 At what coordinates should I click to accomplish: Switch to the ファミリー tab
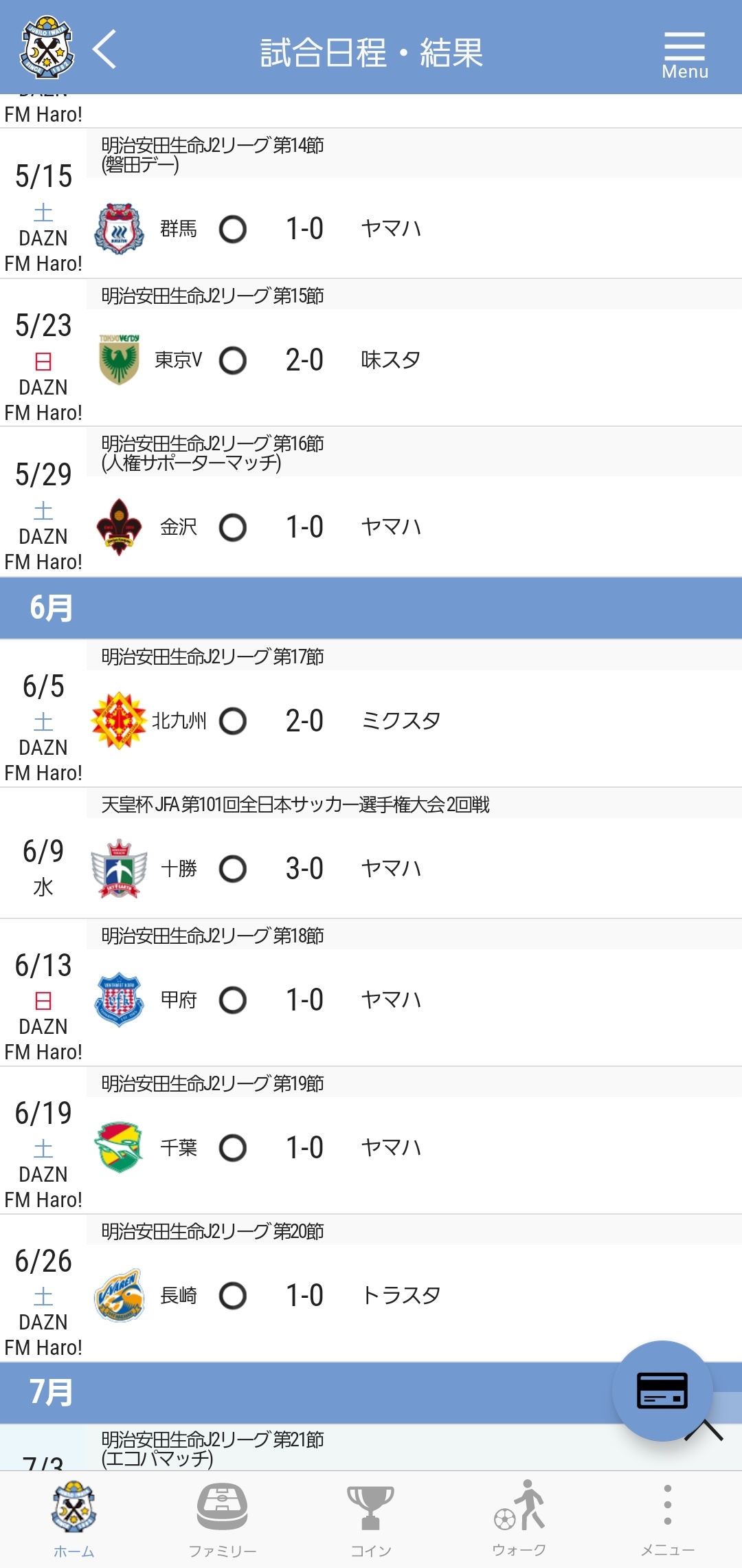(223, 1519)
